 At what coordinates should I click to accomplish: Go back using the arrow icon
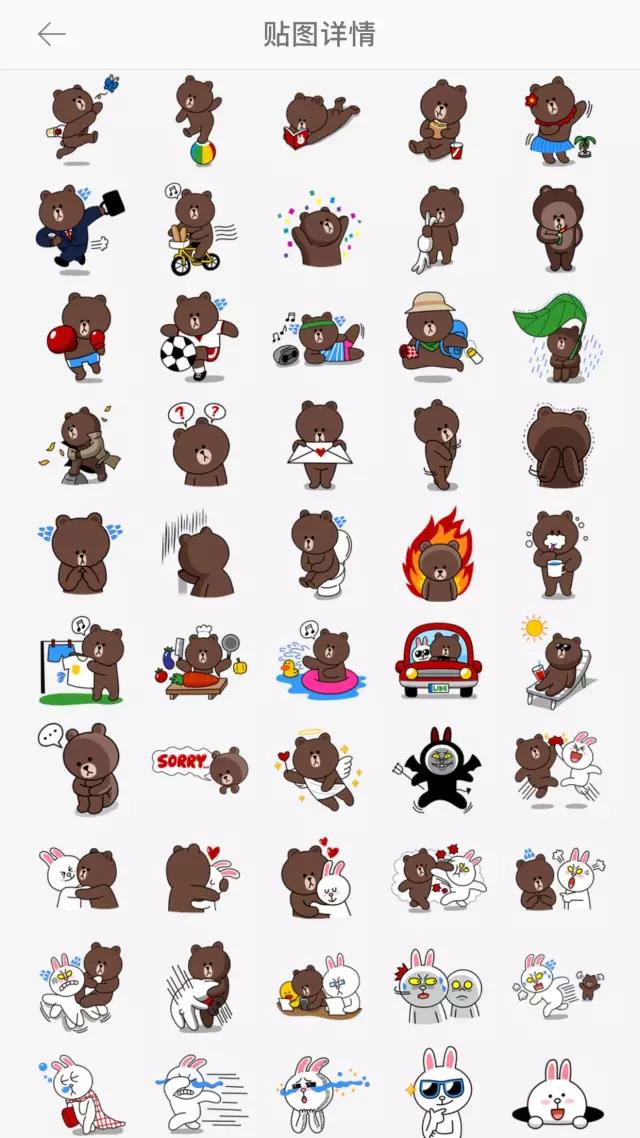(51, 34)
